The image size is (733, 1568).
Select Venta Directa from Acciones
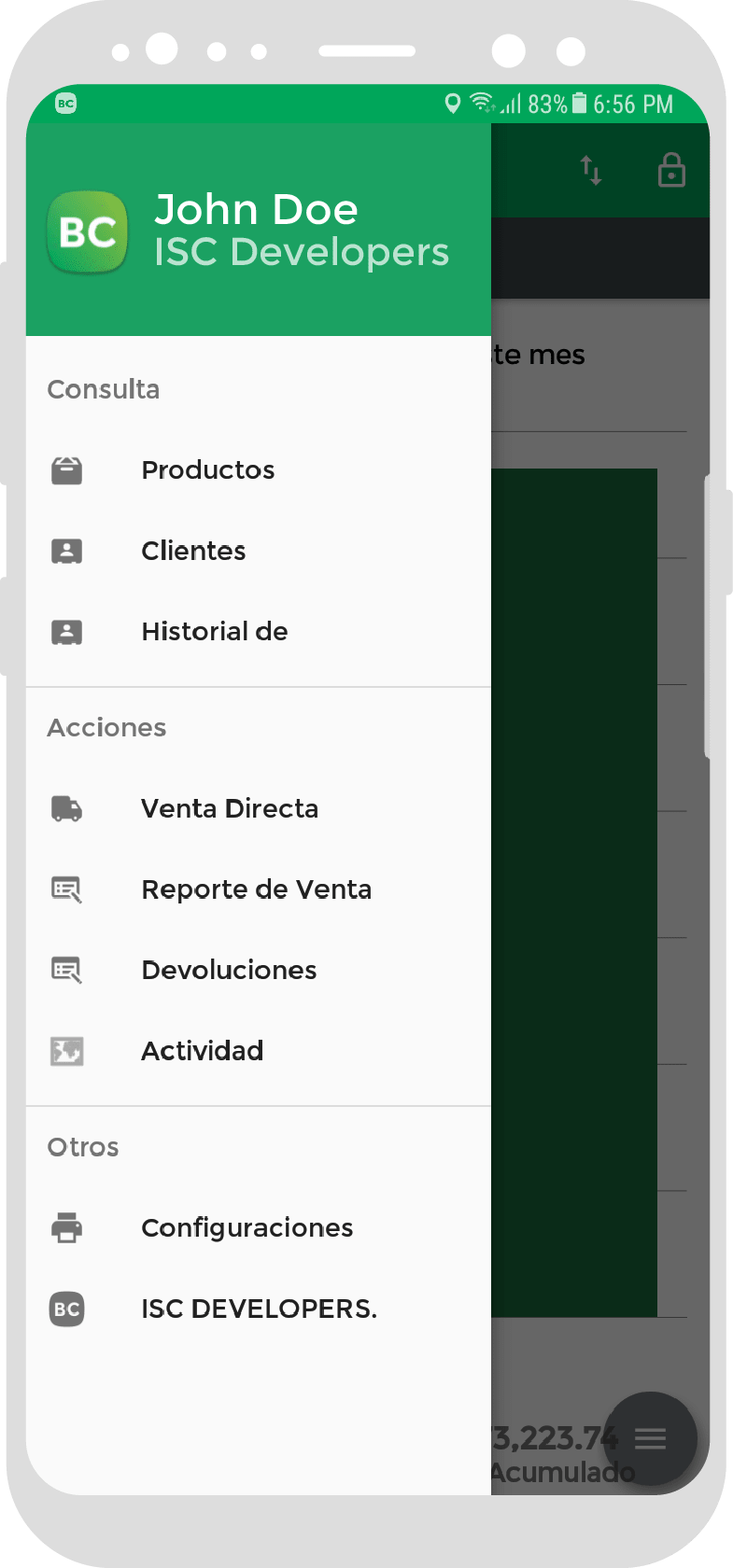coord(230,808)
